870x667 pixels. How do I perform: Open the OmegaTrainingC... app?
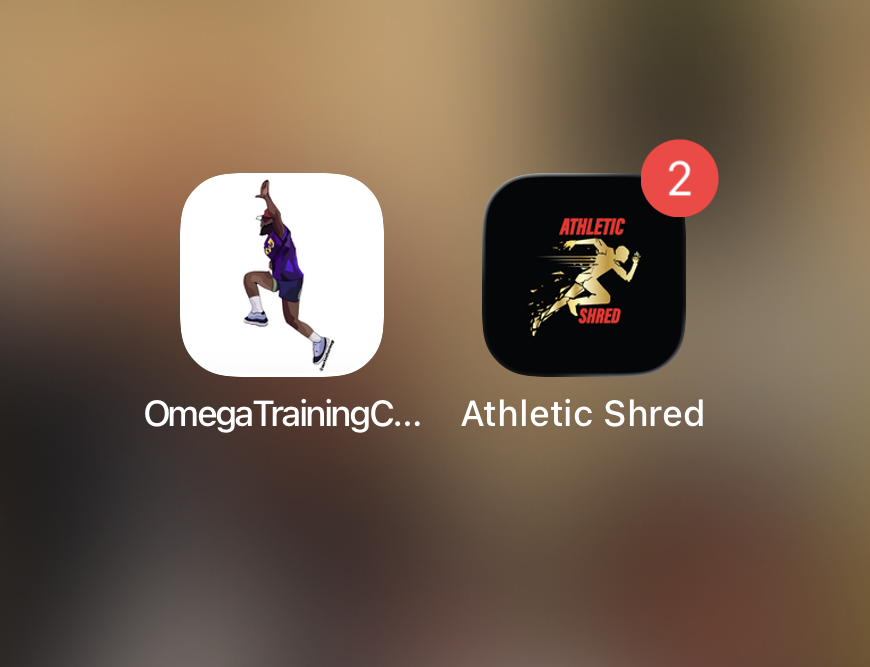(282, 275)
